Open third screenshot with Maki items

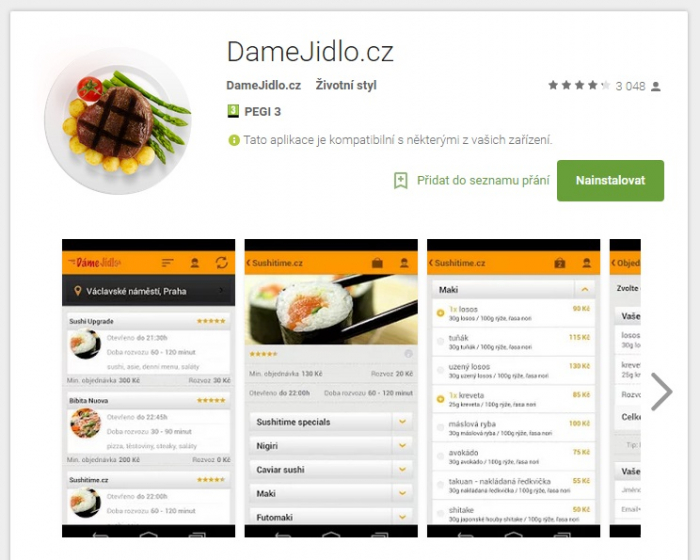click(x=513, y=388)
